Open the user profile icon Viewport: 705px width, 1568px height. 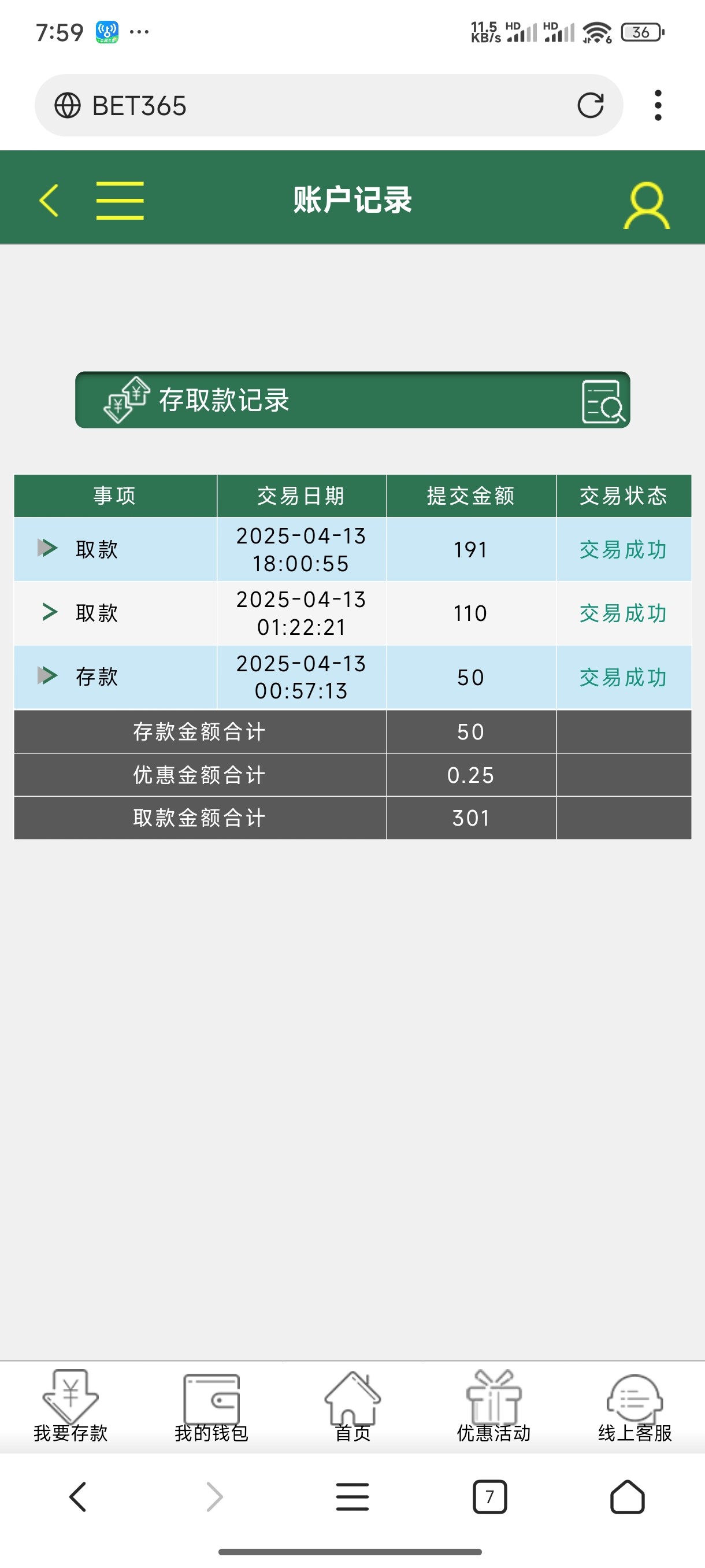pos(646,205)
